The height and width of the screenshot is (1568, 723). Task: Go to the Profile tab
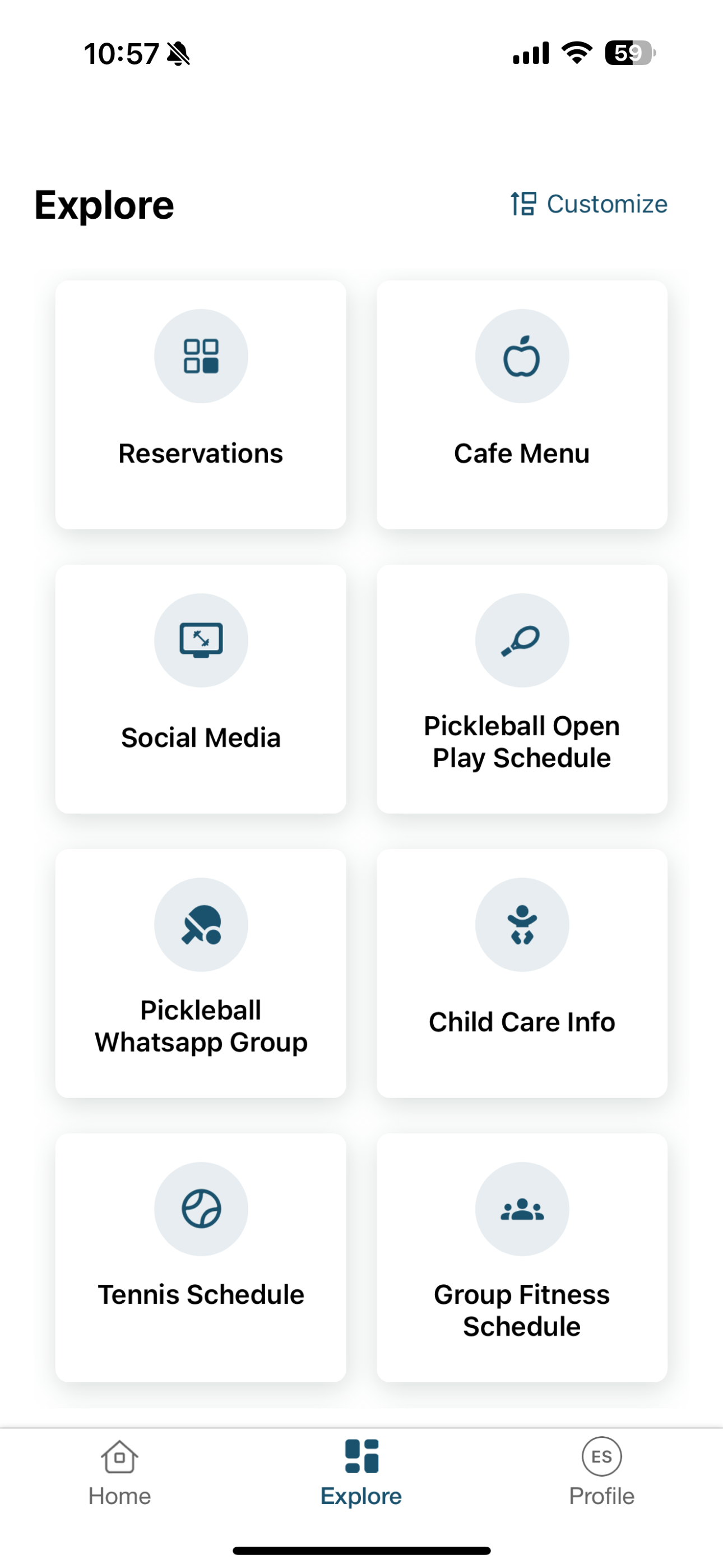[x=602, y=1473]
